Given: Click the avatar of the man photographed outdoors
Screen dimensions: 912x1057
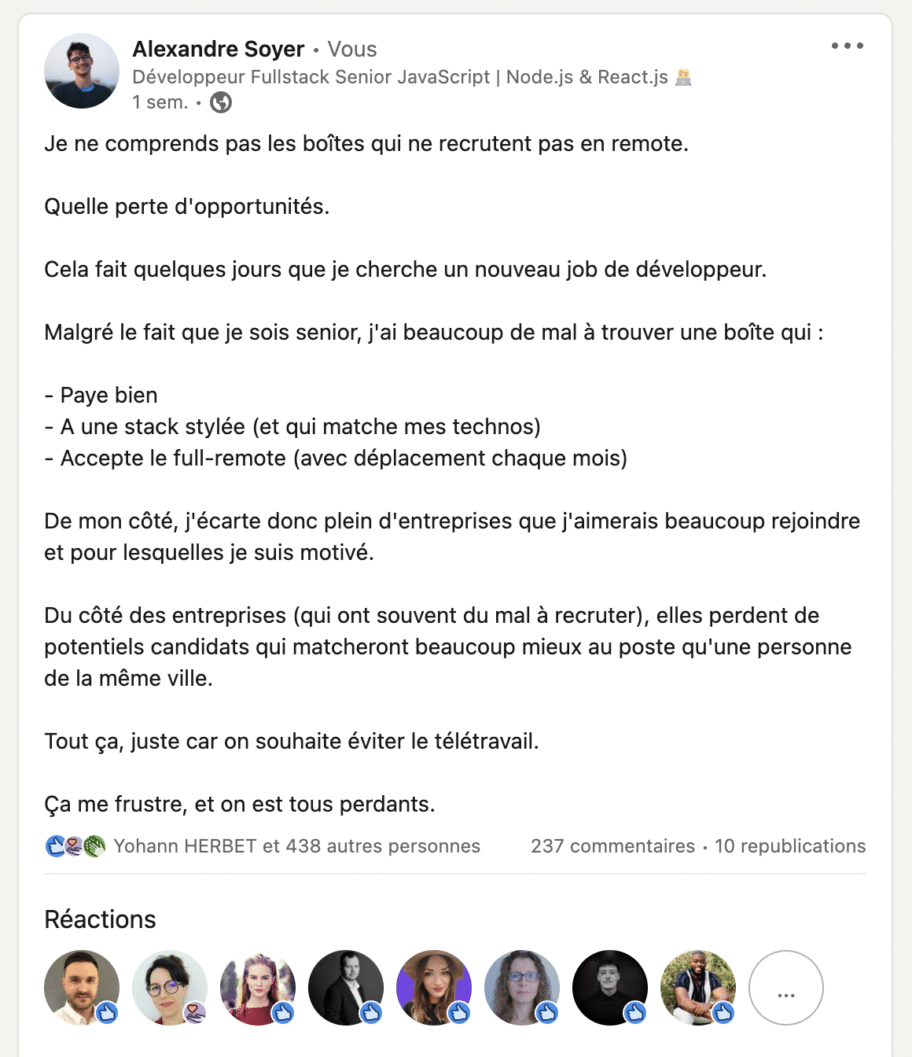Looking at the screenshot, I should tap(698, 987).
